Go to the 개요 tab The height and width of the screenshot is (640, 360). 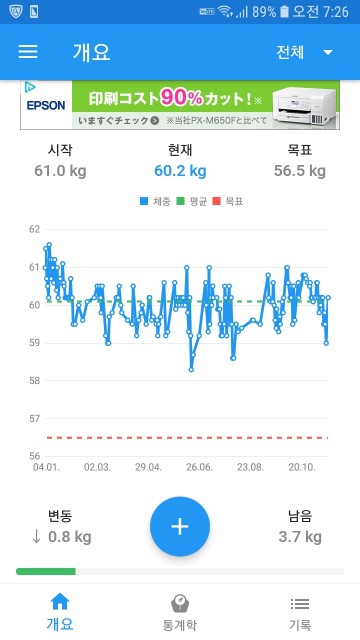[60, 612]
